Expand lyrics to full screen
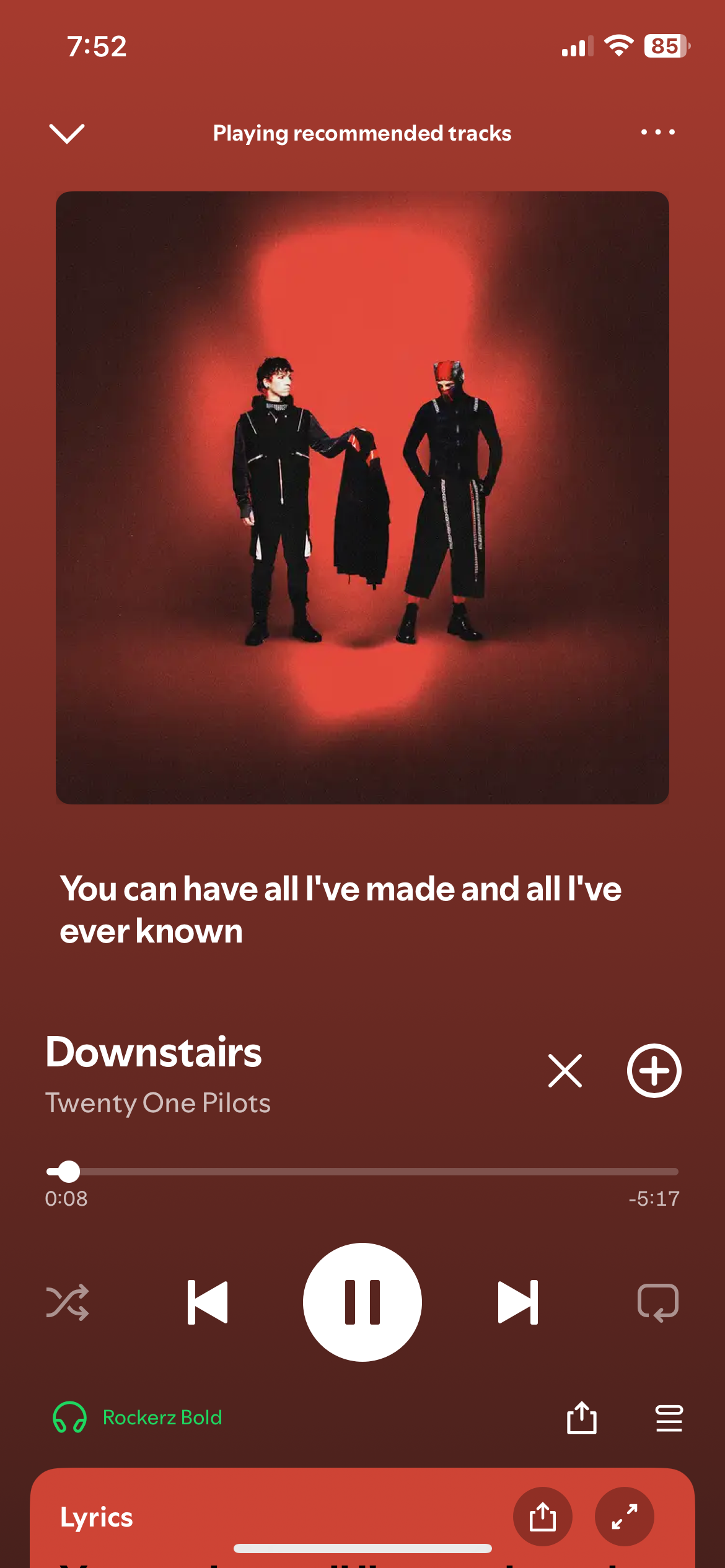This screenshot has width=725, height=1568. tap(625, 1517)
